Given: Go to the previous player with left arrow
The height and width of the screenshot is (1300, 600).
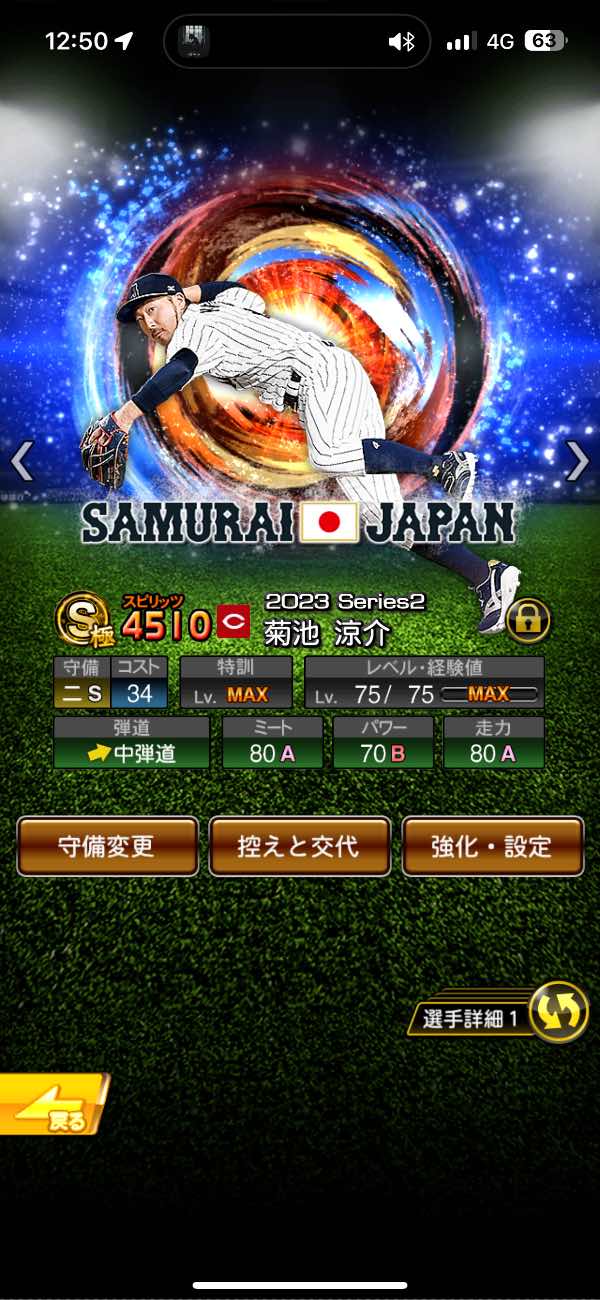Looking at the screenshot, I should click(22, 461).
